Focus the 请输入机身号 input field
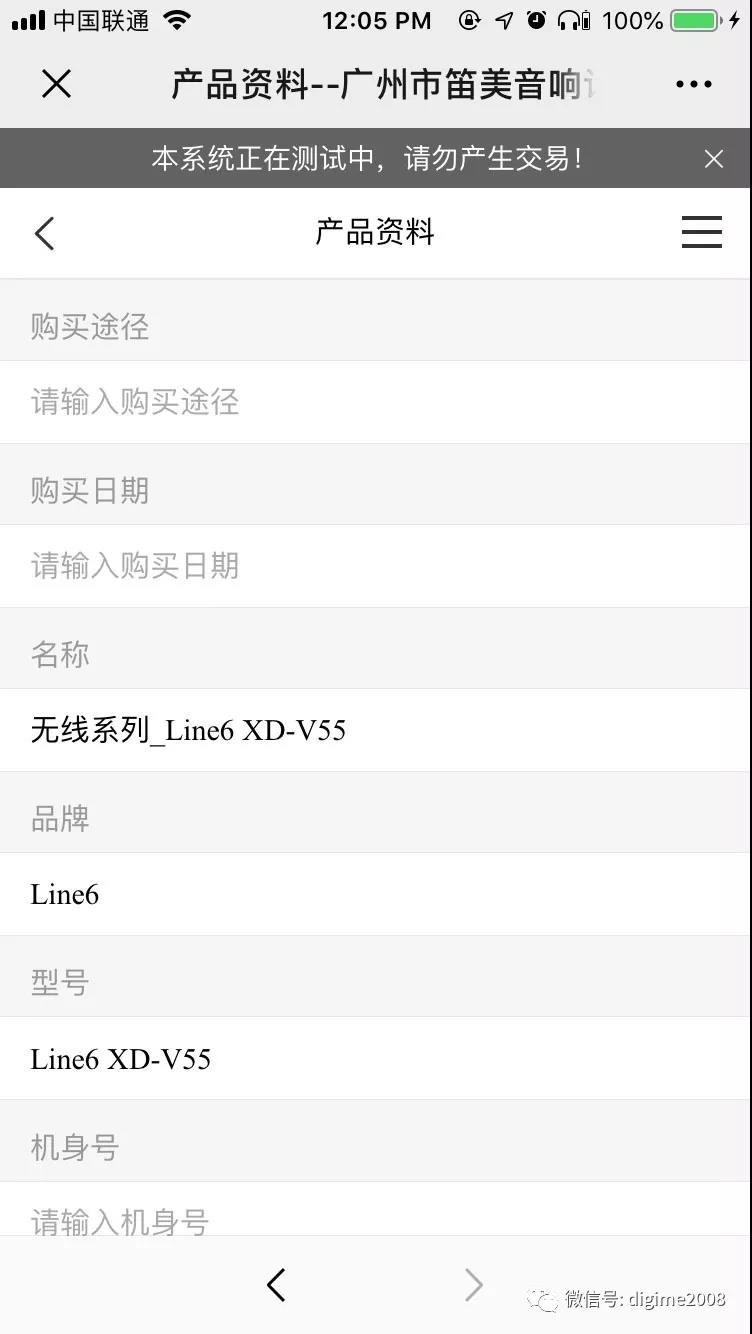The width and height of the screenshot is (752, 1334). [376, 1210]
